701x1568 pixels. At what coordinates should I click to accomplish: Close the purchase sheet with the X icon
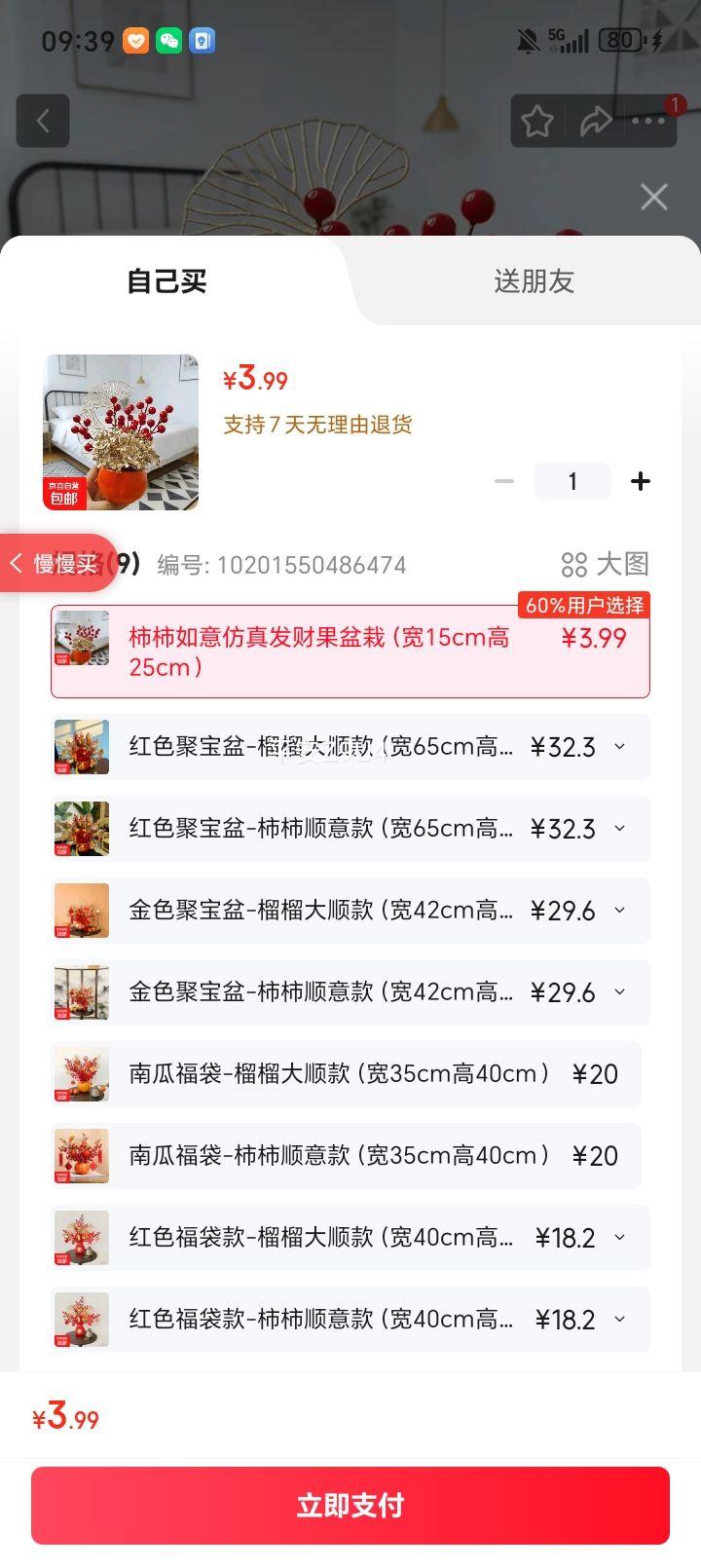coord(653,197)
